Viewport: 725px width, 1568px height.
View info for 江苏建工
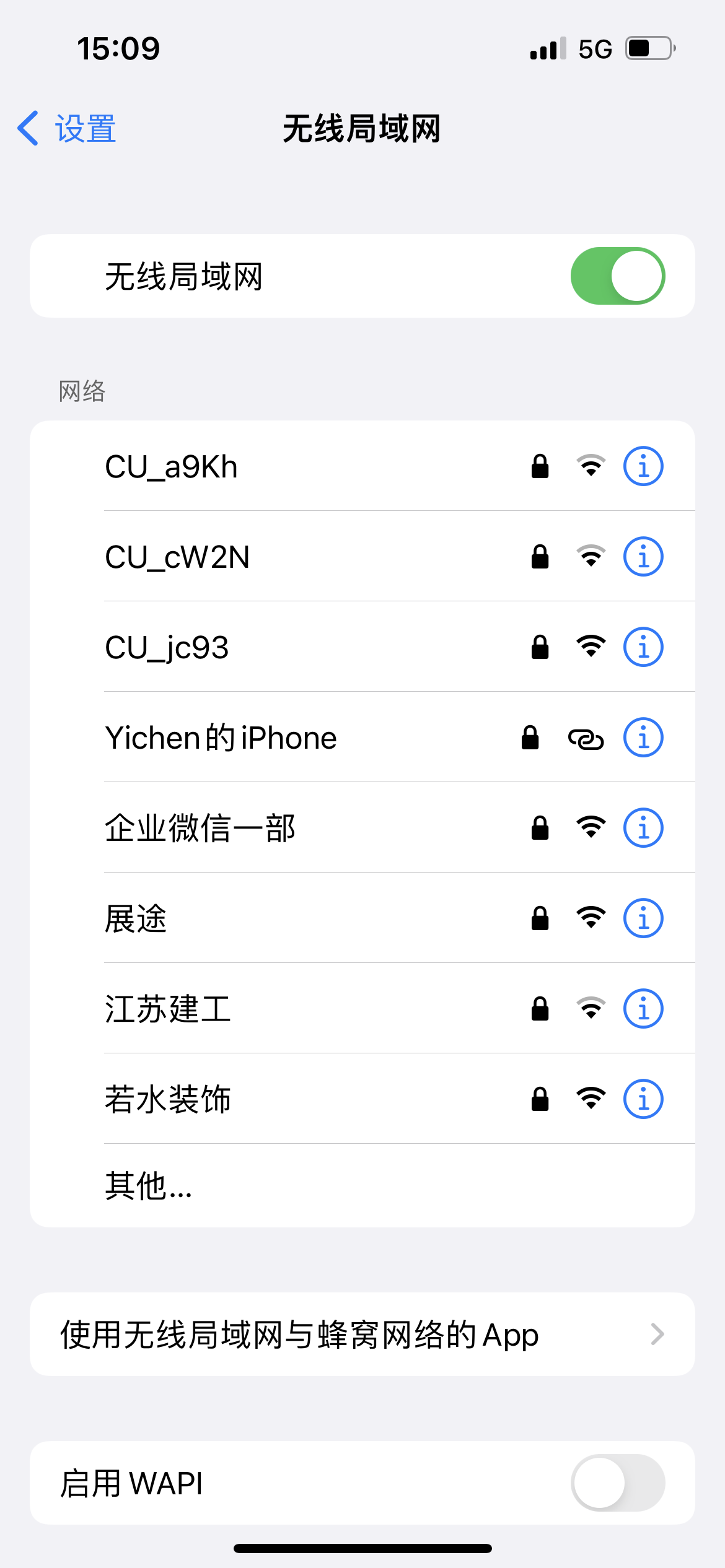coord(643,1009)
